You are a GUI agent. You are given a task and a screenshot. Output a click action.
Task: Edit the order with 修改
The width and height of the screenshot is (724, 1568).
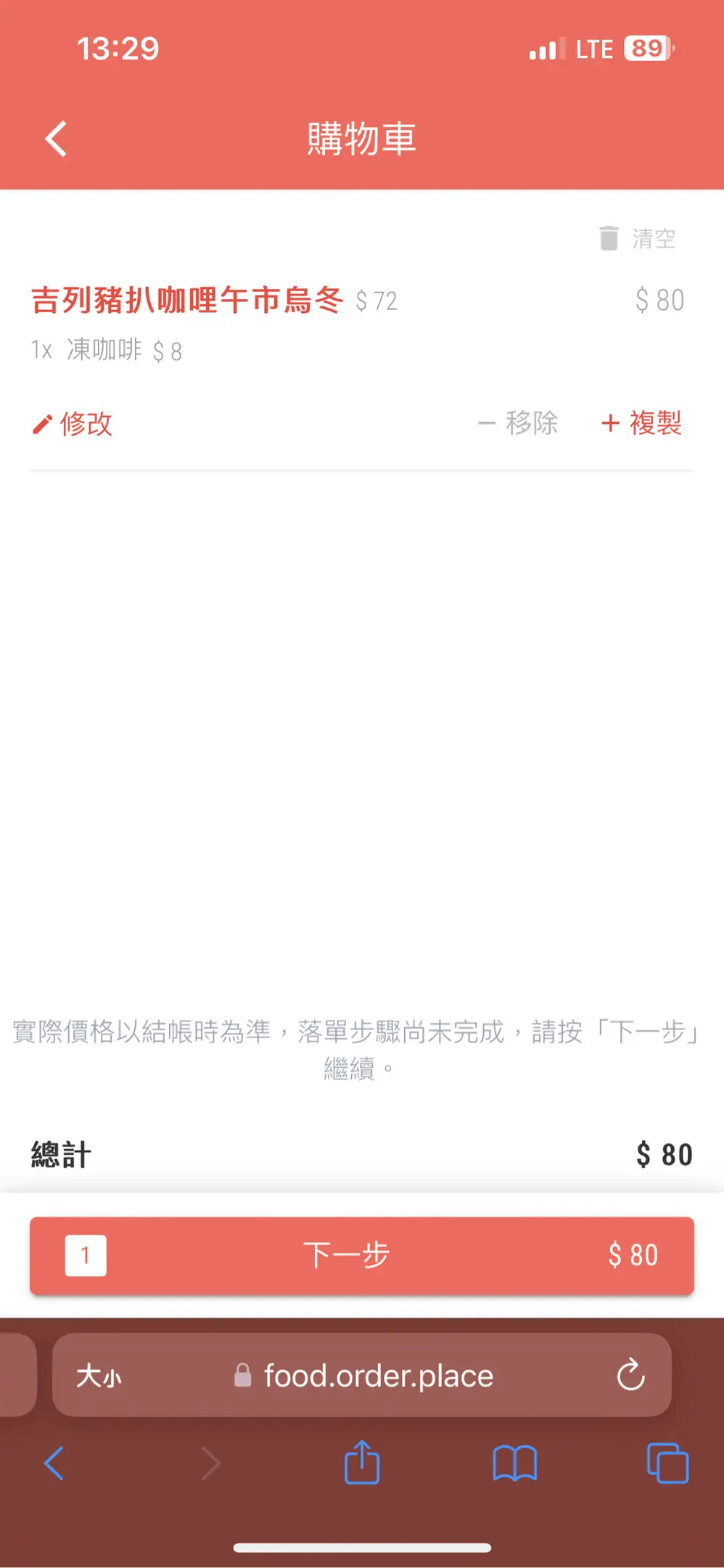coord(73,424)
